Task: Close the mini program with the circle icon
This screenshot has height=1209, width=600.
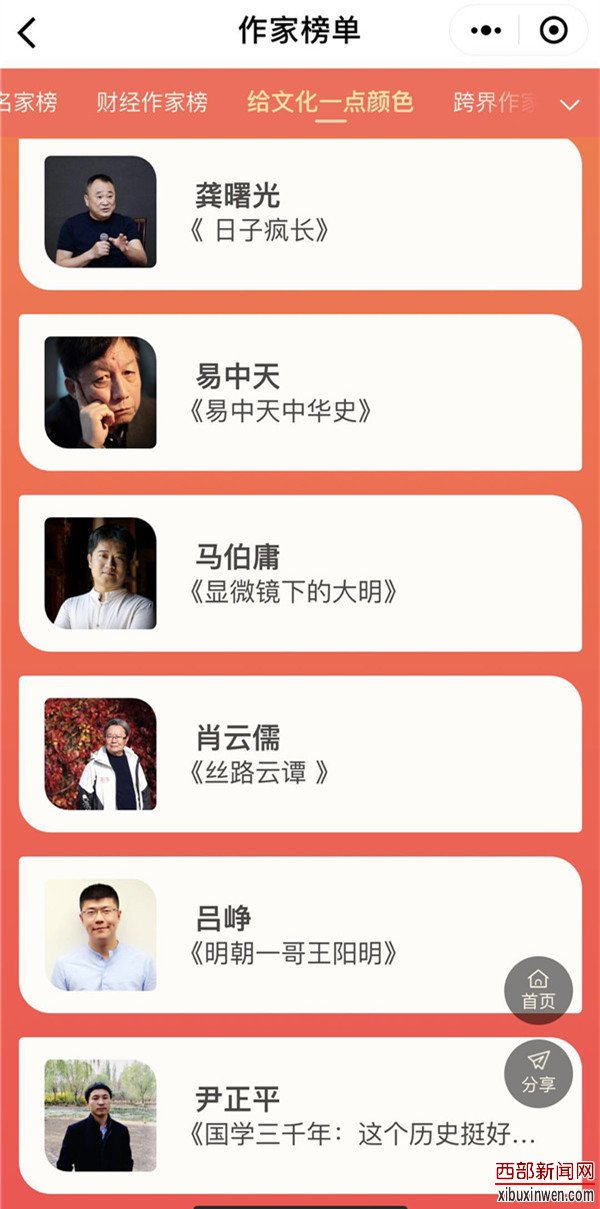Action: (x=553, y=31)
